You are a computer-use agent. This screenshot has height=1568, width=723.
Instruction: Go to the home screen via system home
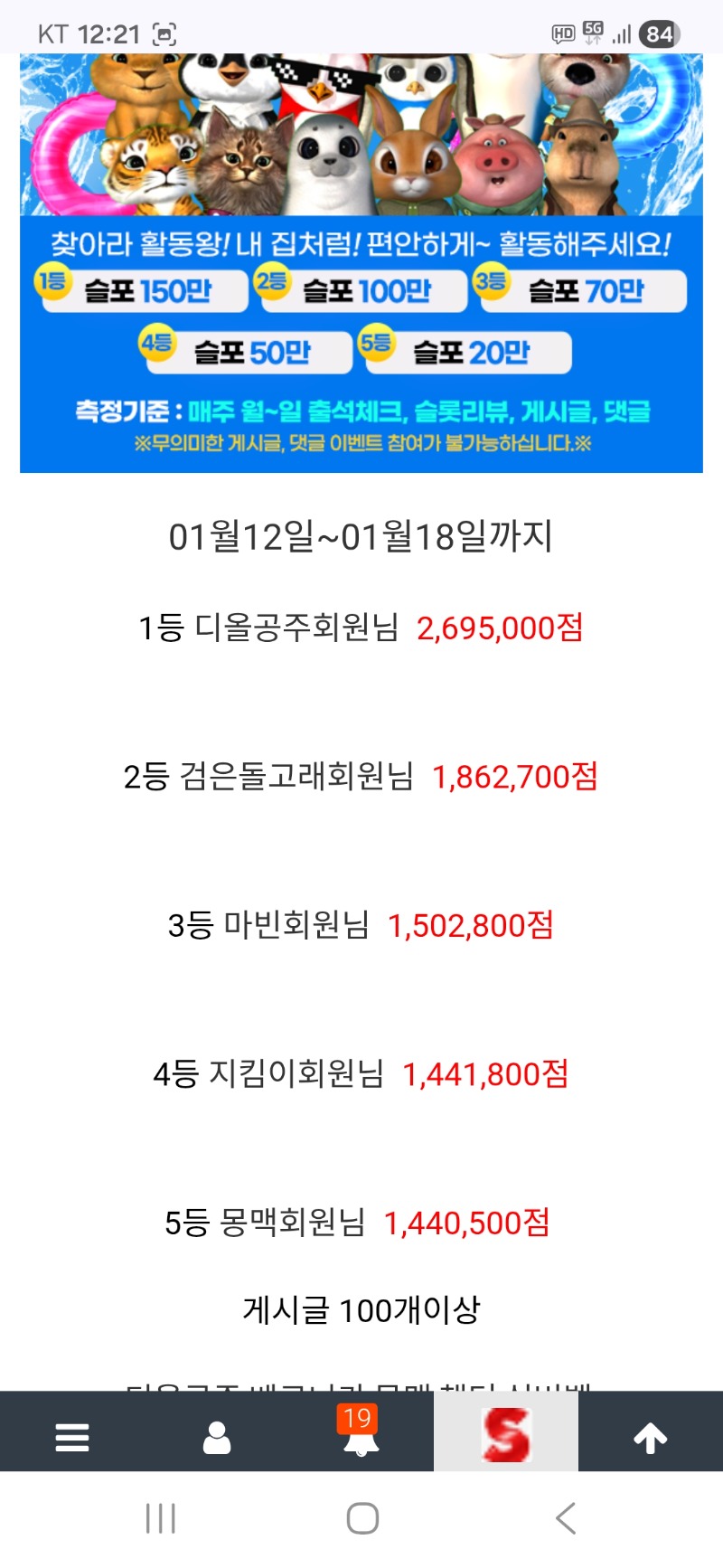tap(362, 1518)
